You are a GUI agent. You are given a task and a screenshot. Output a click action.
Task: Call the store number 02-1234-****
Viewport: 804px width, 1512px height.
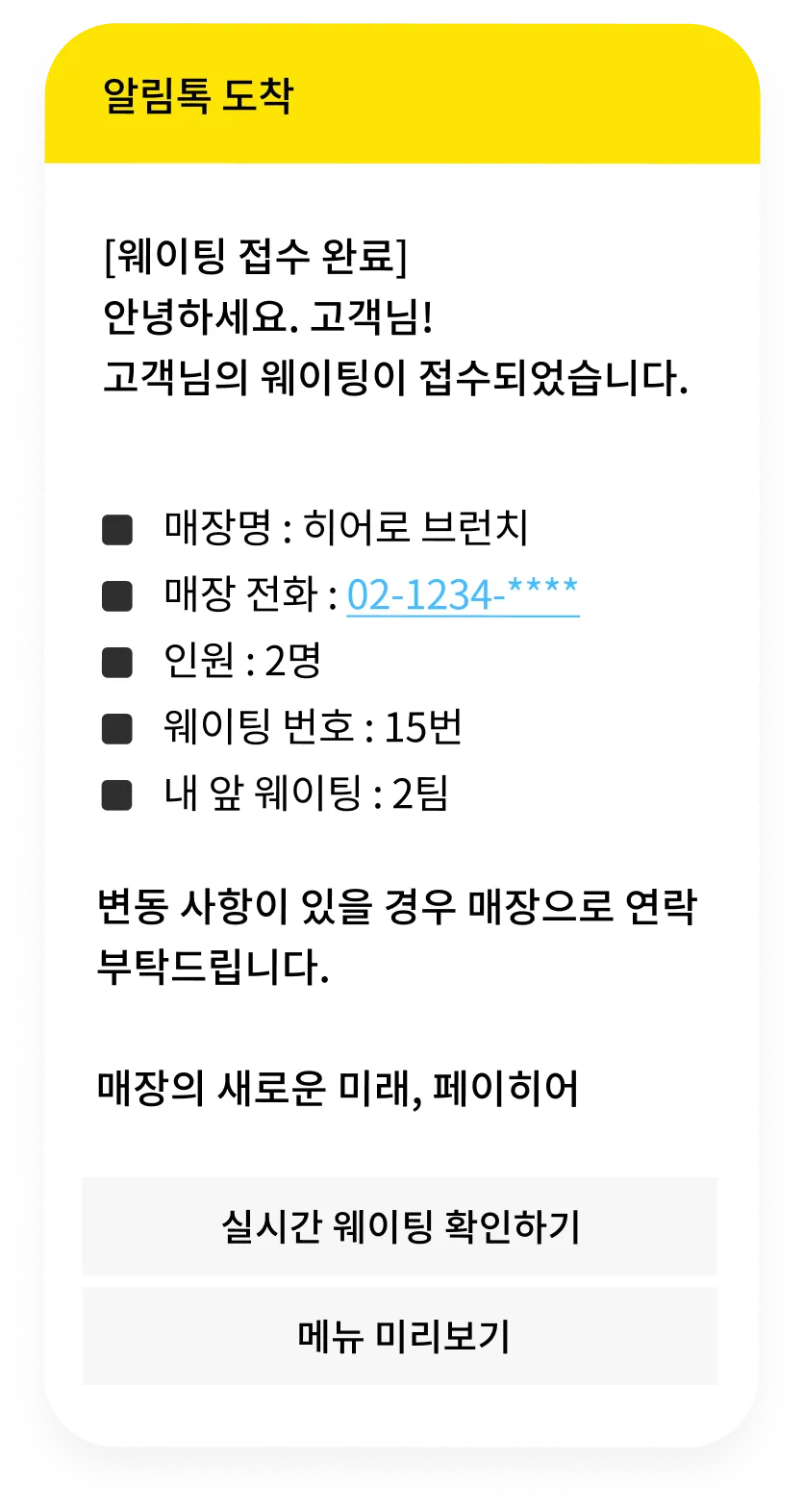(x=463, y=594)
